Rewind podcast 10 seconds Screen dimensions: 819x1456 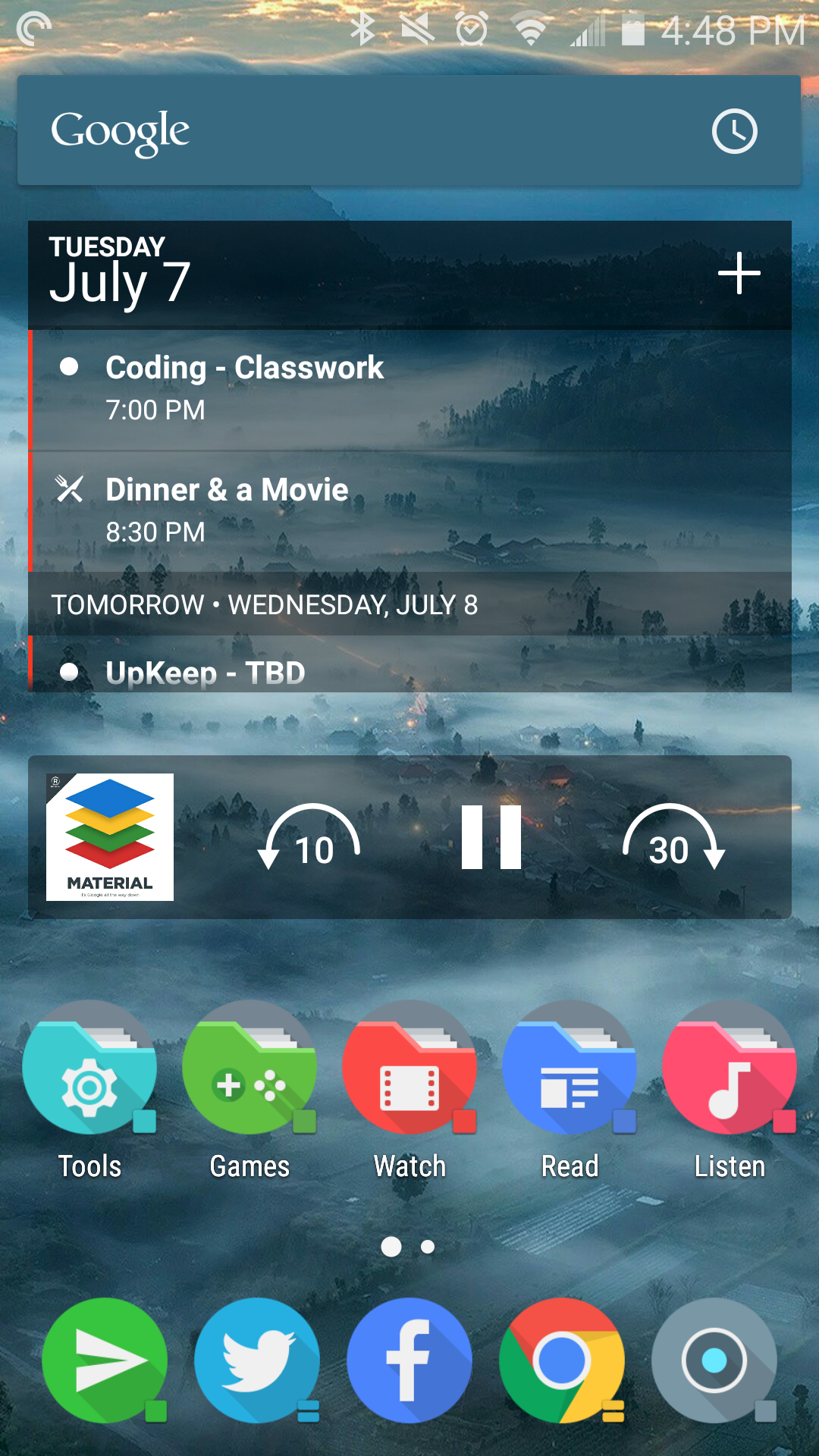(x=311, y=838)
